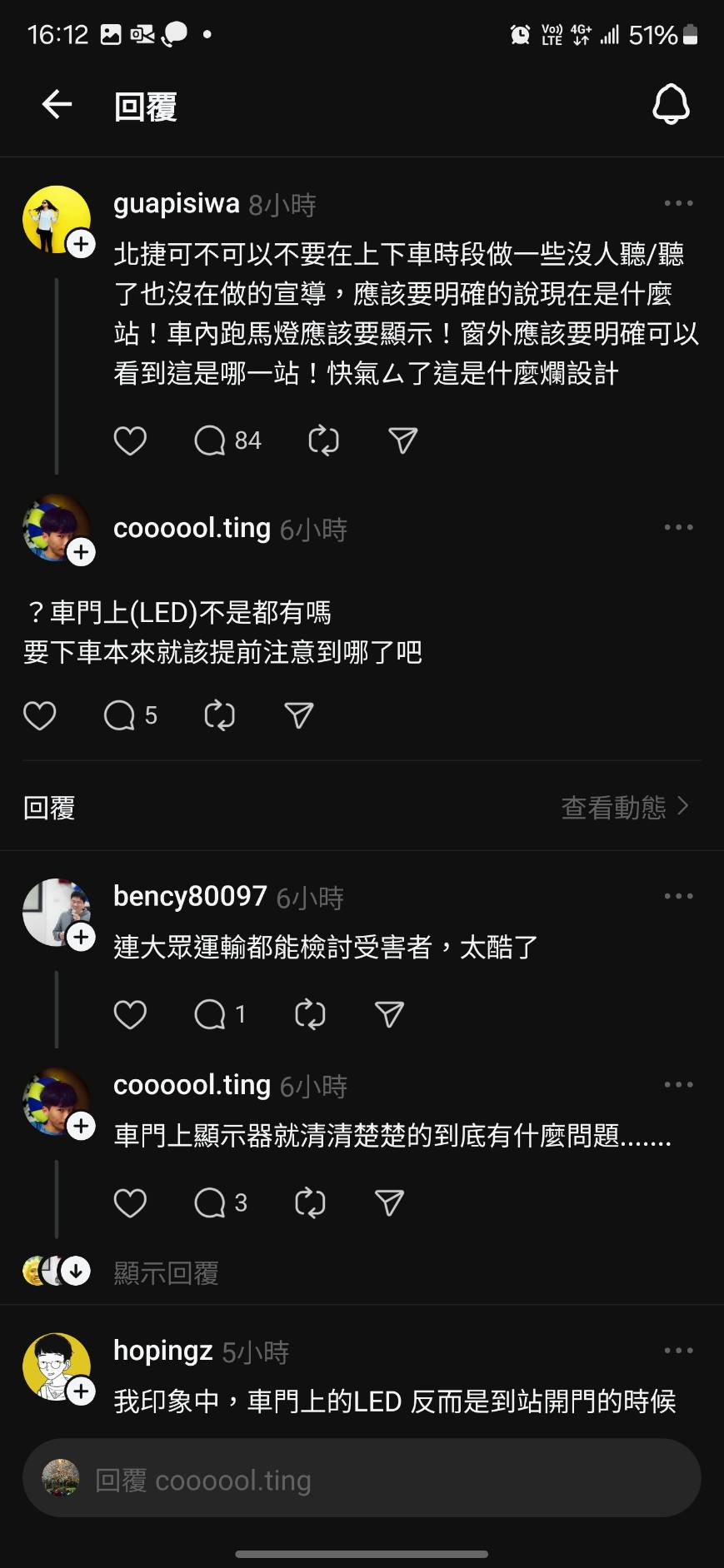724x1568 pixels.
Task: Share guapisiwa's post
Action: pyautogui.click(x=403, y=441)
